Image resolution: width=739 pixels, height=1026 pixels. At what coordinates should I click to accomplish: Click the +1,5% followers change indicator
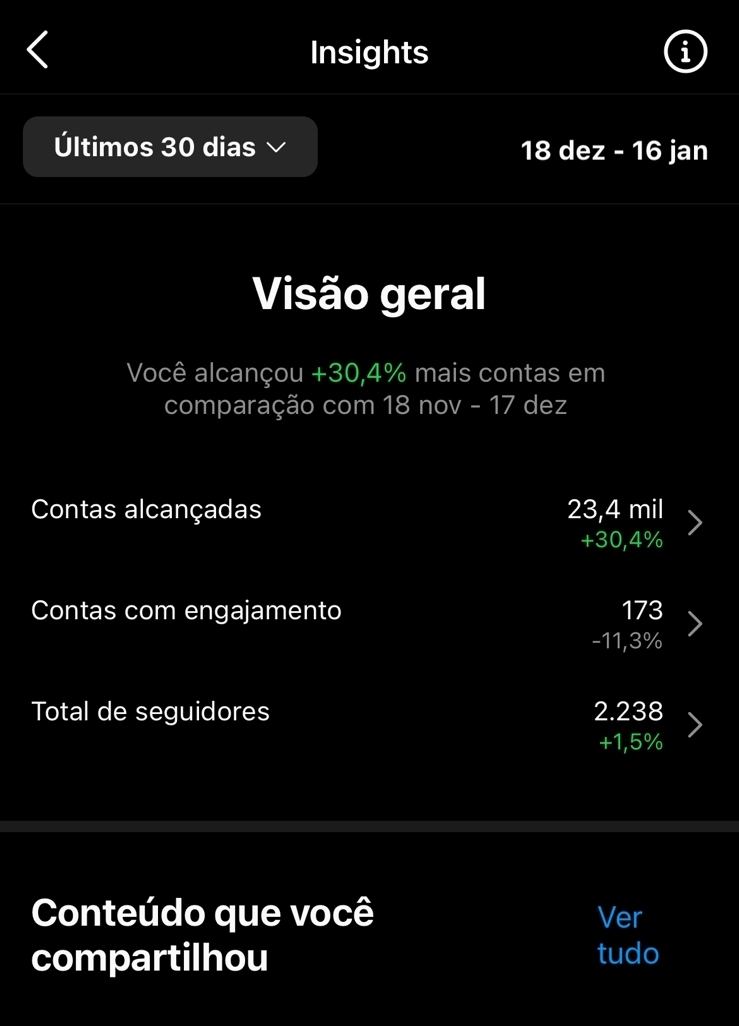(x=628, y=742)
